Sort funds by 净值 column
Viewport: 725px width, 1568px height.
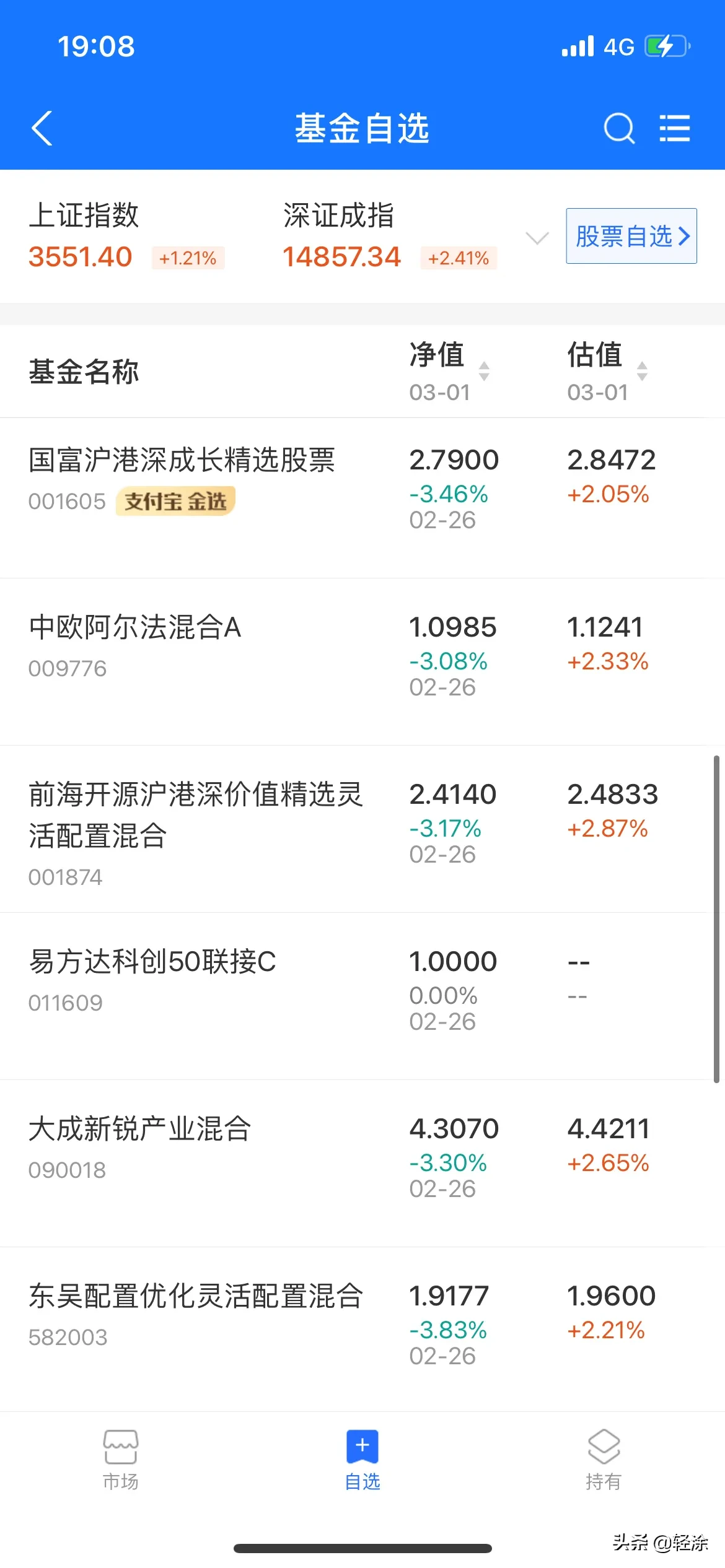click(x=449, y=371)
